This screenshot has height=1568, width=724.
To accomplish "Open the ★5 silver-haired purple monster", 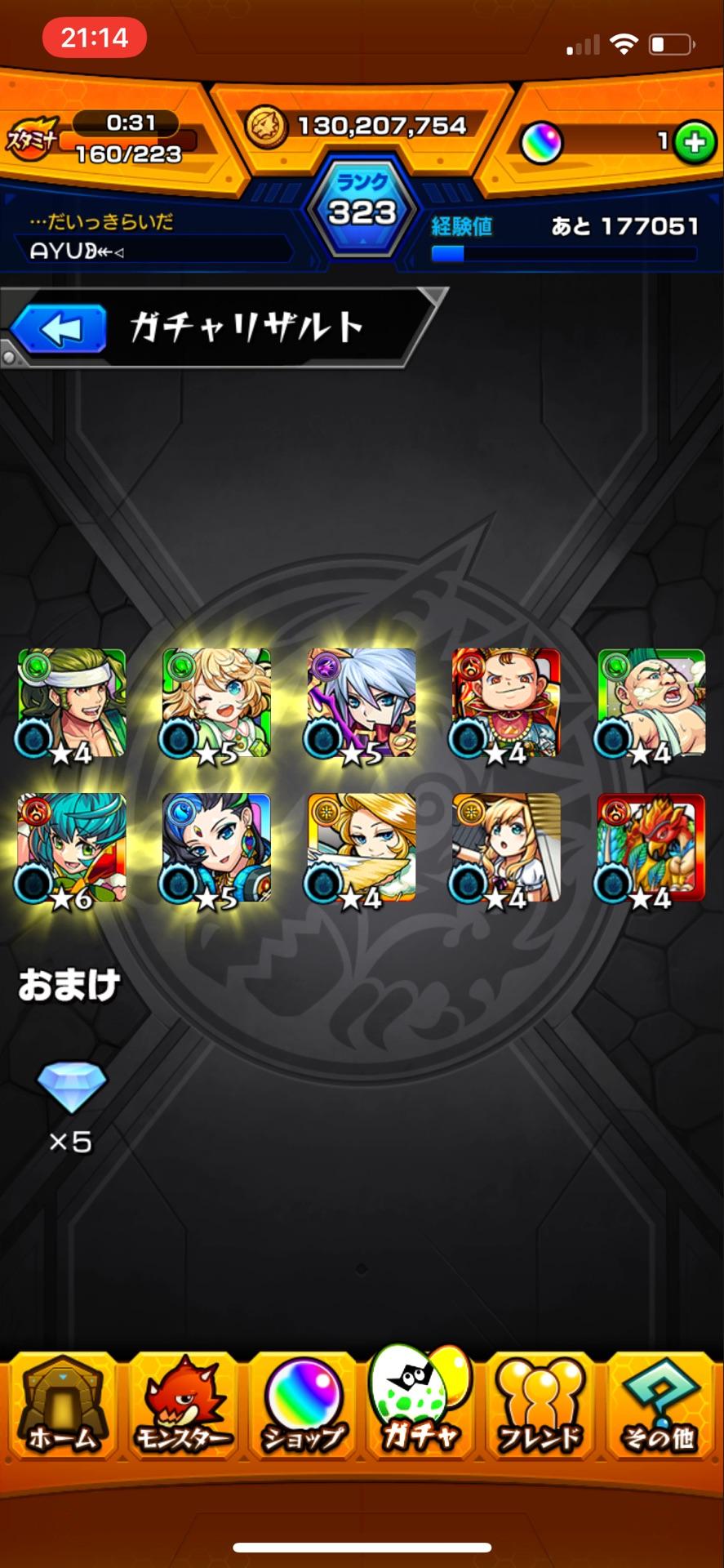I will click(362, 703).
